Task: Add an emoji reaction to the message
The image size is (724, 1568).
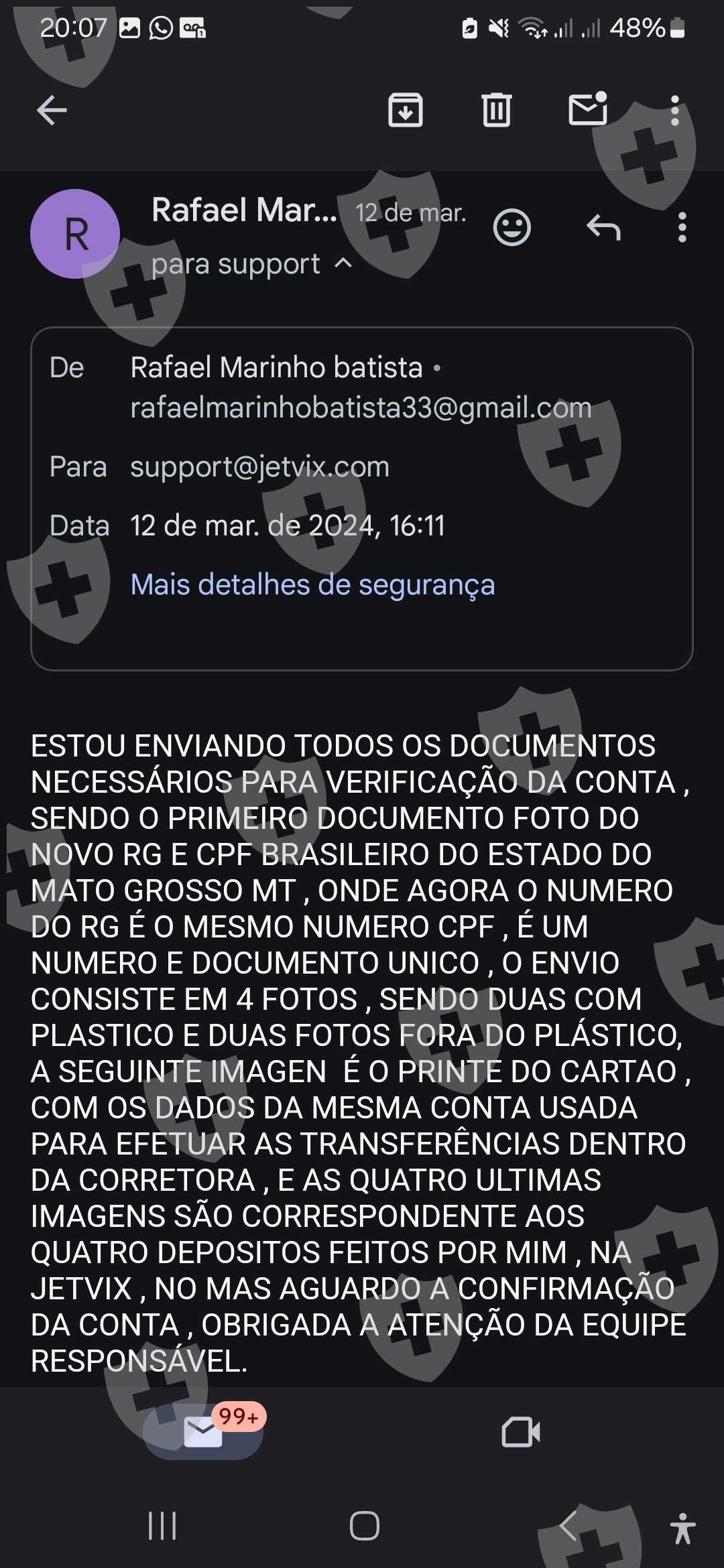Action: click(x=512, y=228)
